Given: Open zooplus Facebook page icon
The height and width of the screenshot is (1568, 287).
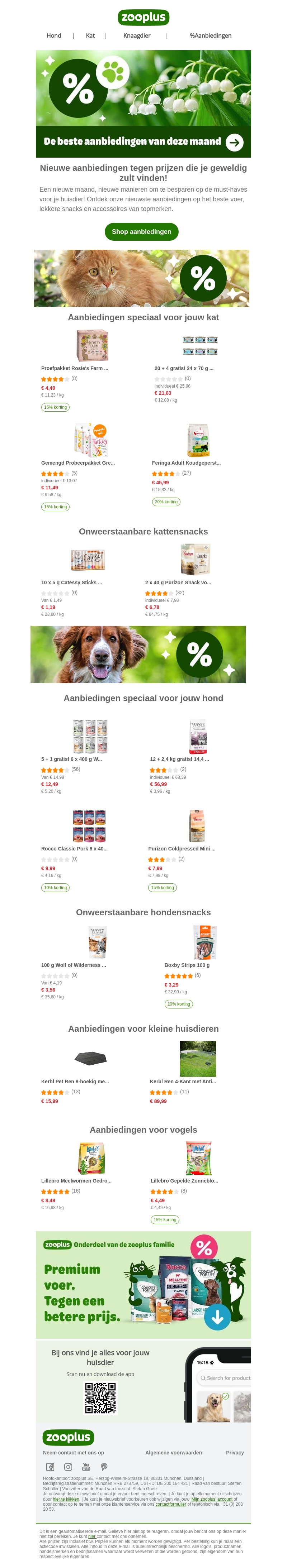Looking at the screenshot, I should (51, 1467).
